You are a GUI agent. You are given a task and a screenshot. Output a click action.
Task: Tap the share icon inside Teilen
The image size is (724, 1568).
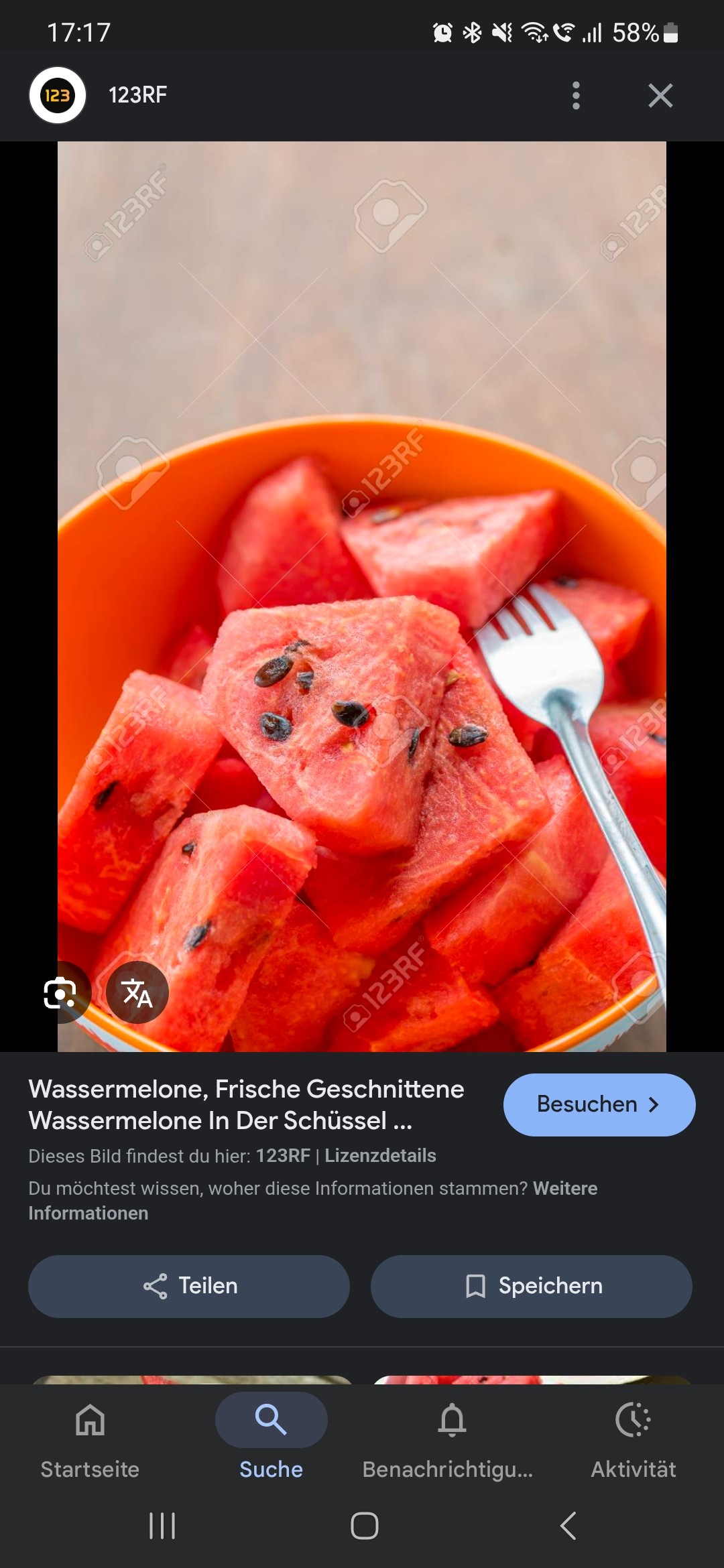[156, 1285]
